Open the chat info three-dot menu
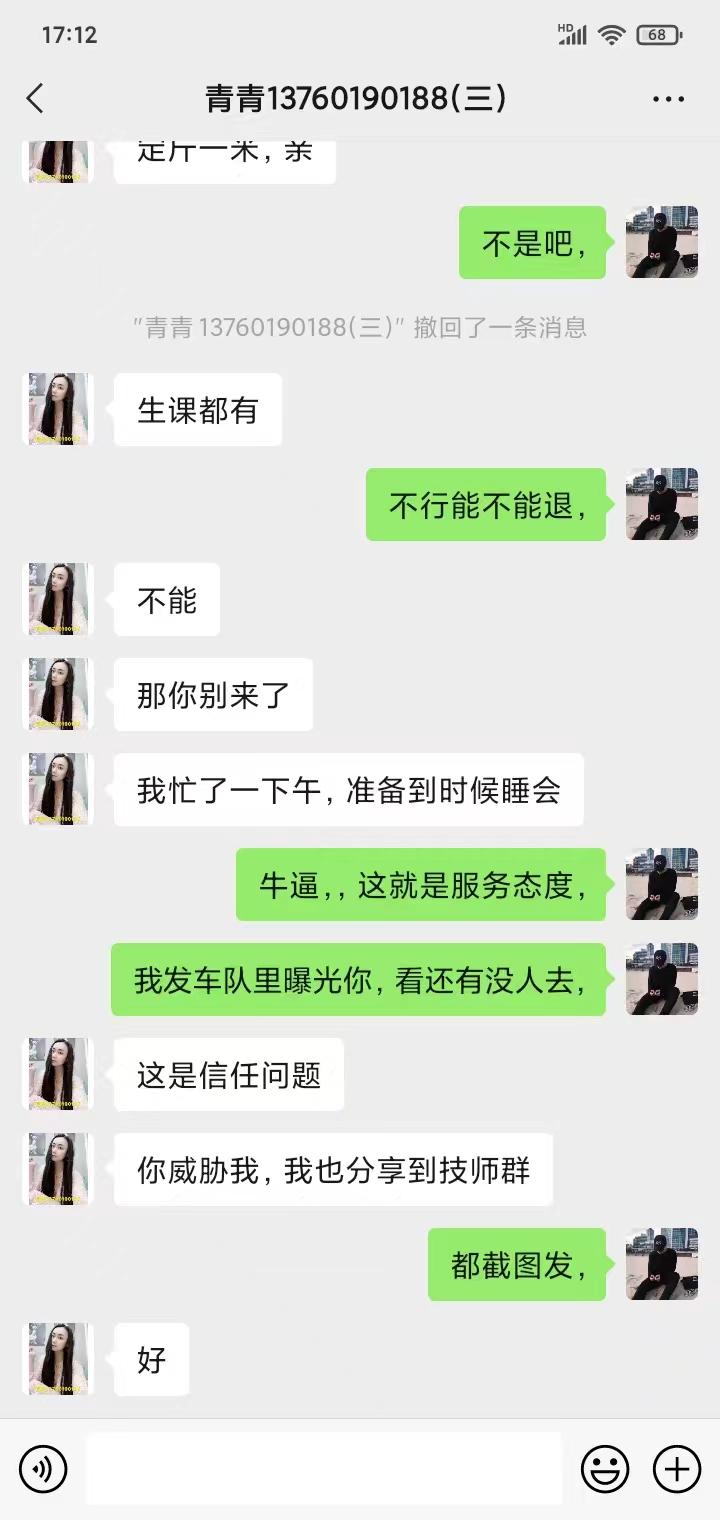The height and width of the screenshot is (1520, 720). [x=668, y=99]
